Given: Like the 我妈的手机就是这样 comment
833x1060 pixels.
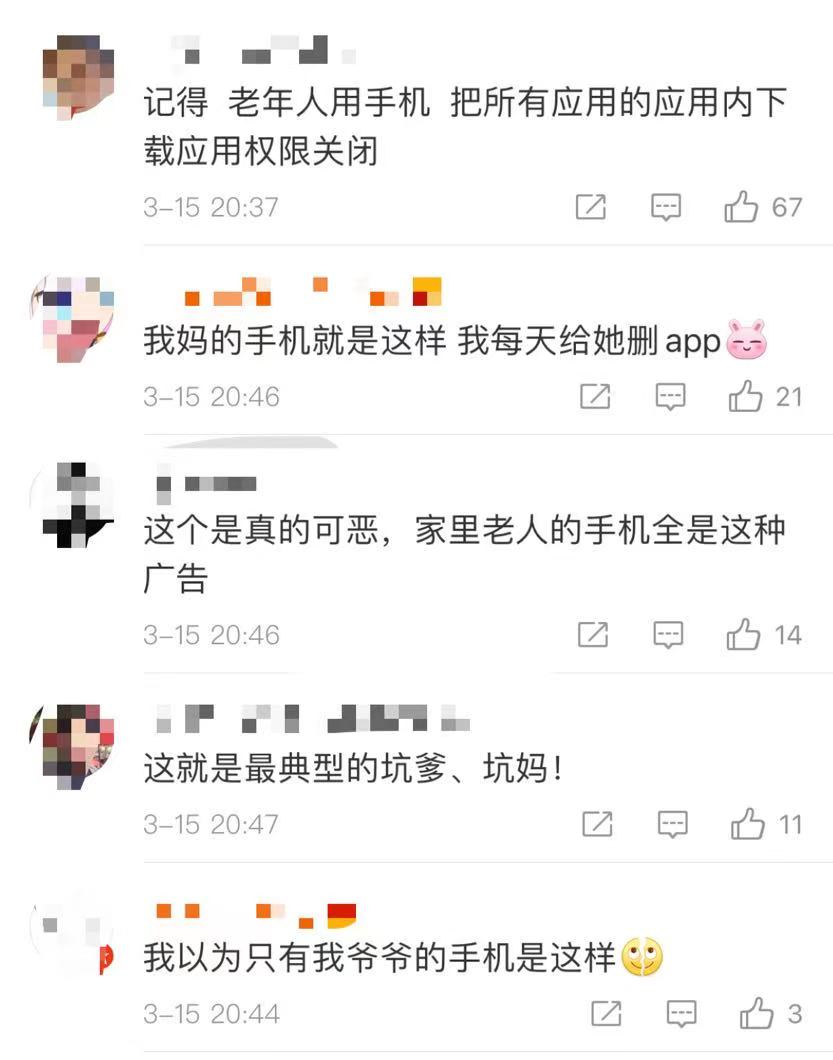Looking at the screenshot, I should (745, 397).
